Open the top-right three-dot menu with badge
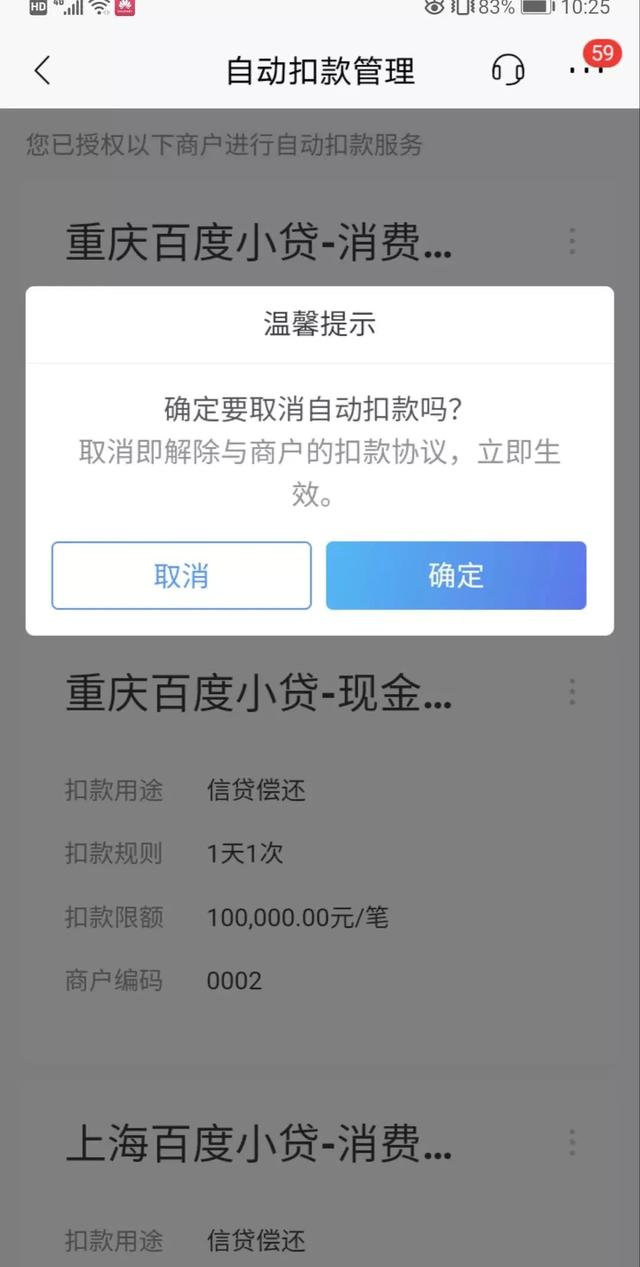 pyautogui.click(x=582, y=70)
